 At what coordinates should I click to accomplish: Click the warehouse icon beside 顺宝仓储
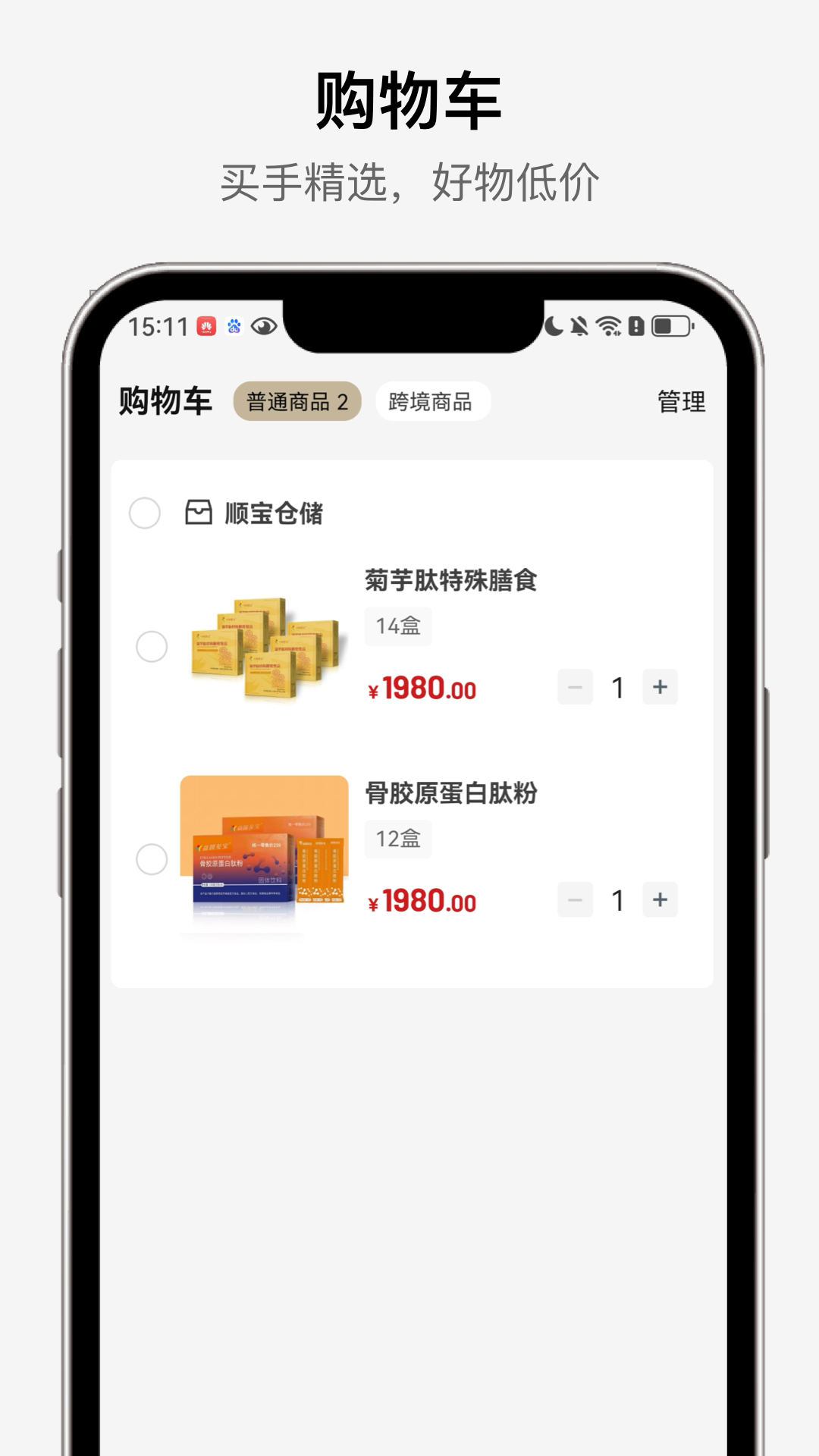click(x=197, y=514)
